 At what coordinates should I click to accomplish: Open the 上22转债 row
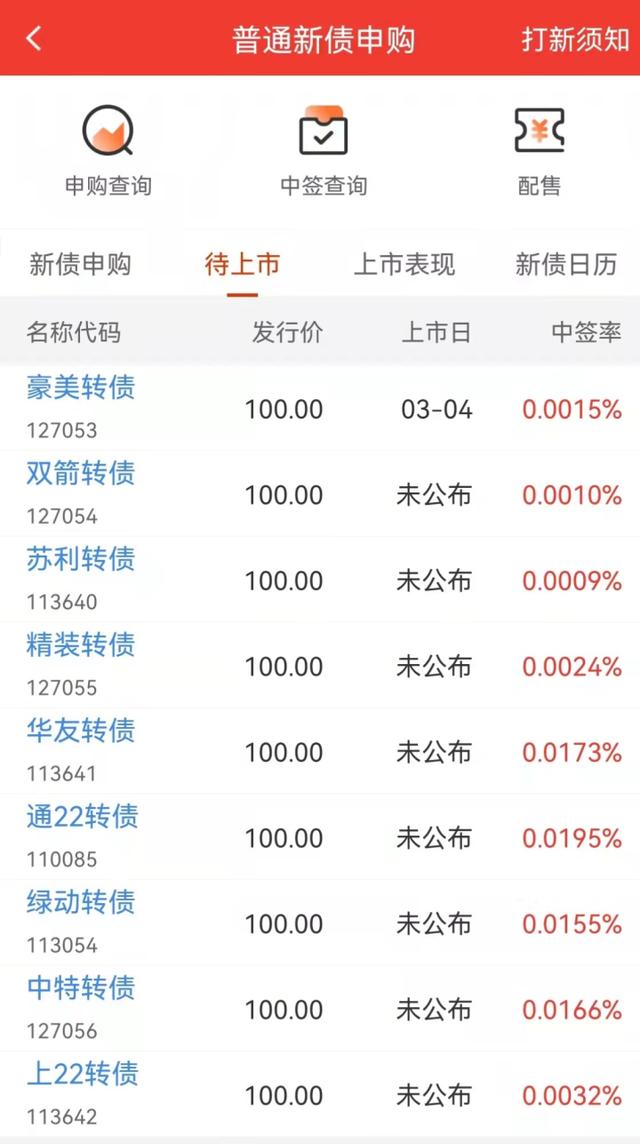point(82,1076)
